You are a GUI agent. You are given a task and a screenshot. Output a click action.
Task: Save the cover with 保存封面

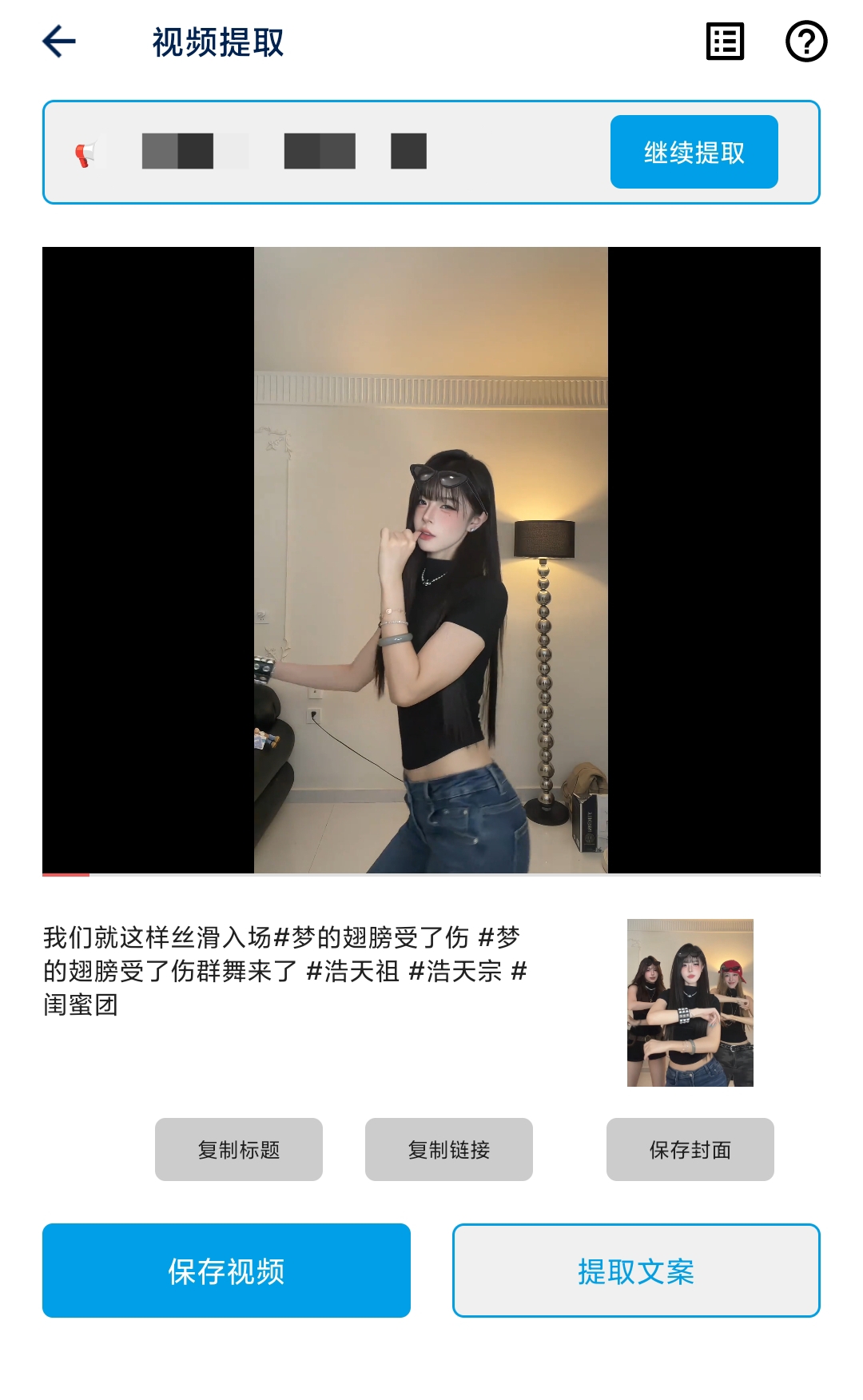pyautogui.click(x=690, y=1149)
